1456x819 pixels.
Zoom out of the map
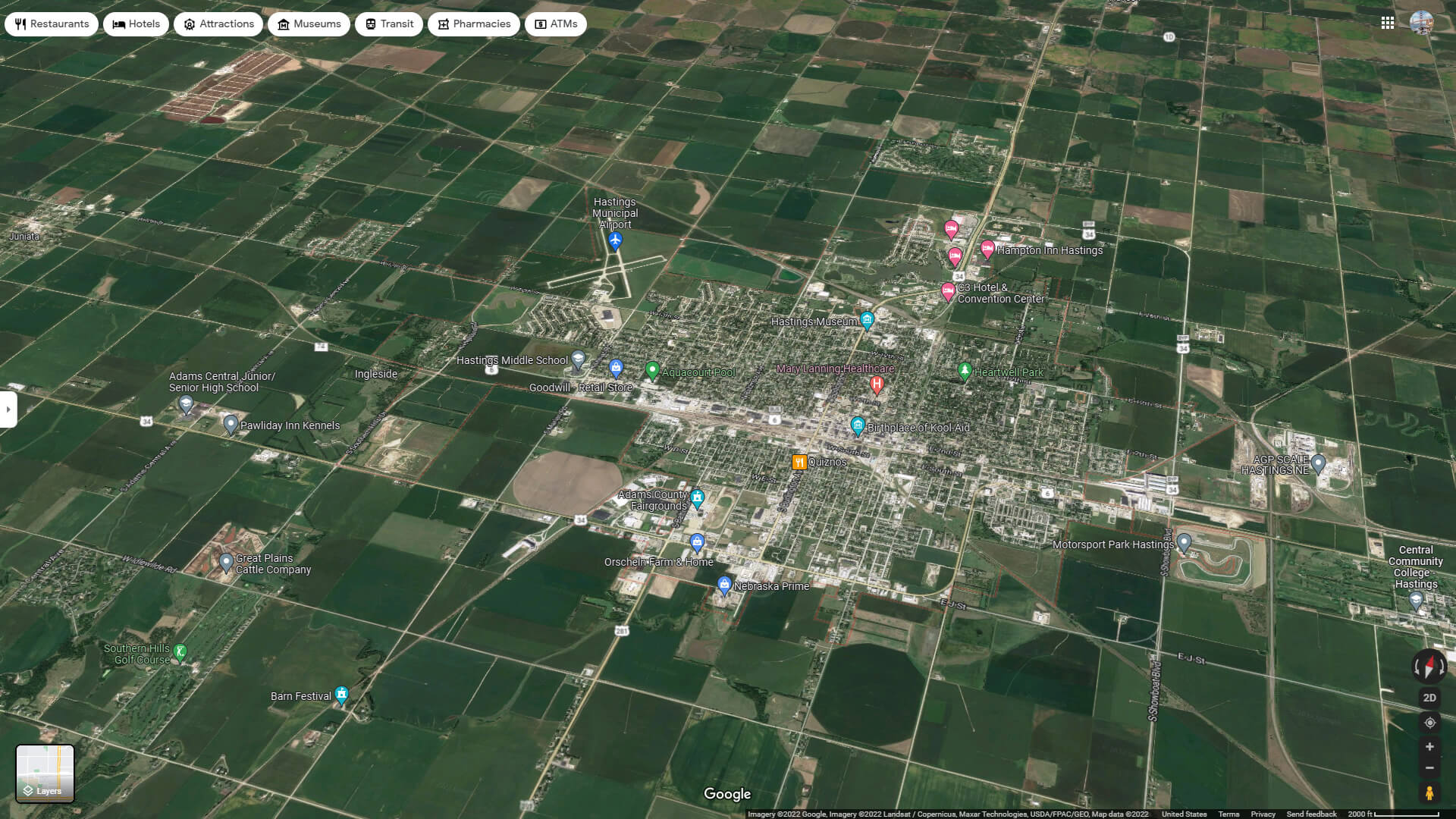click(x=1429, y=768)
